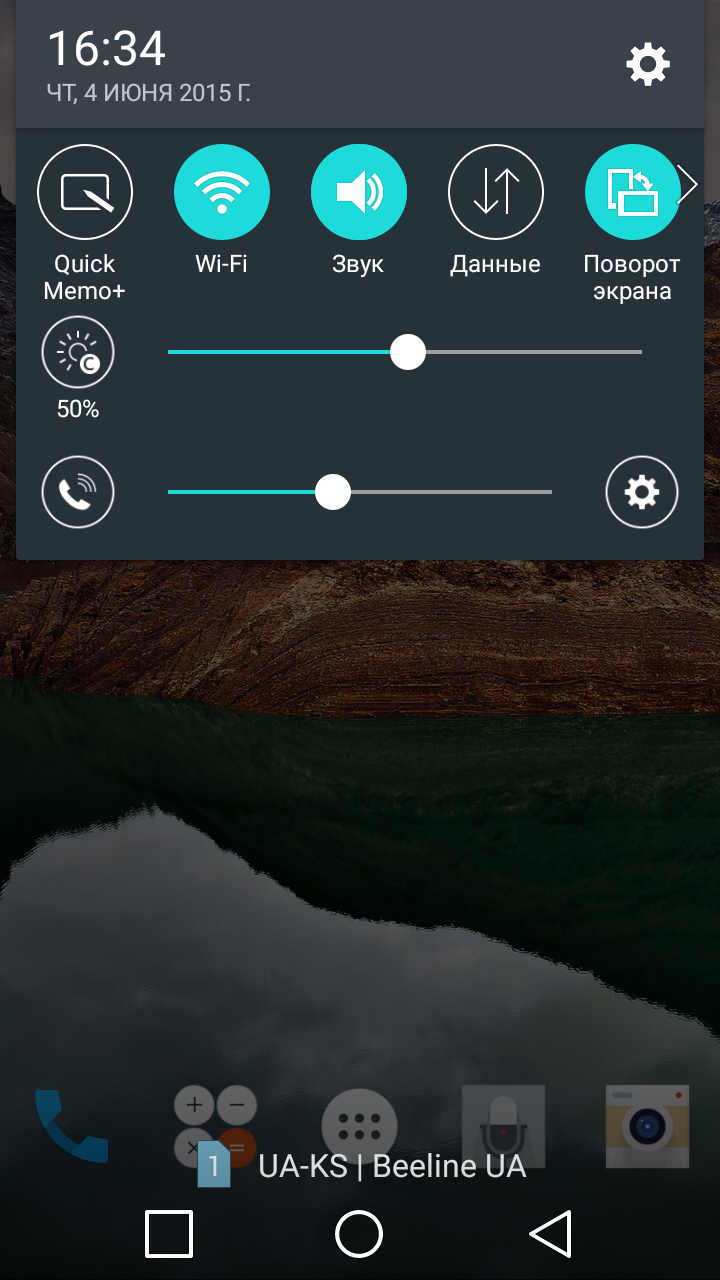Tap a point on the ringtone volume slider
This screenshot has height=1280, width=720.
pyautogui.click(x=360, y=492)
